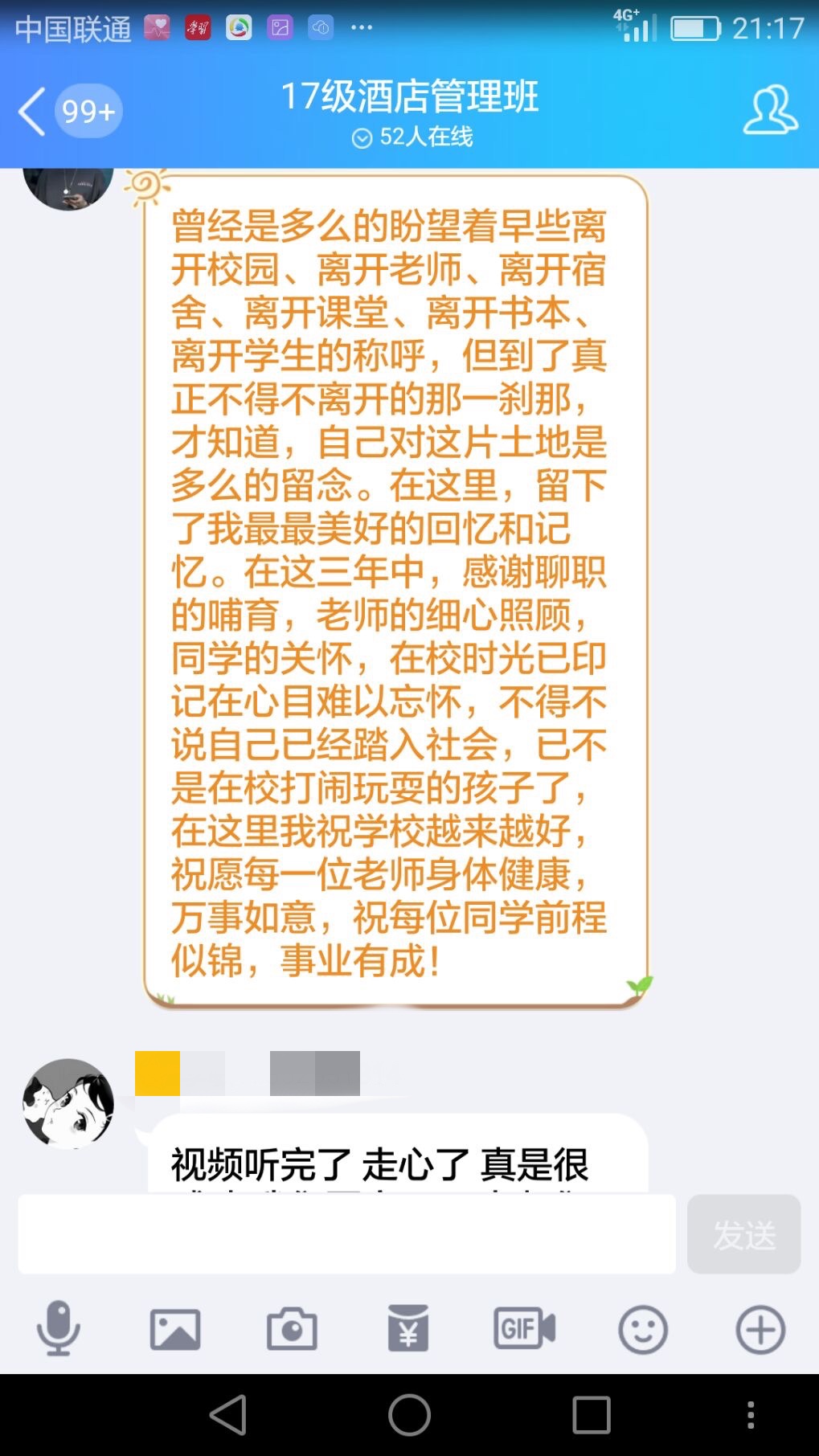Open the photo gallery picker

(x=175, y=1329)
